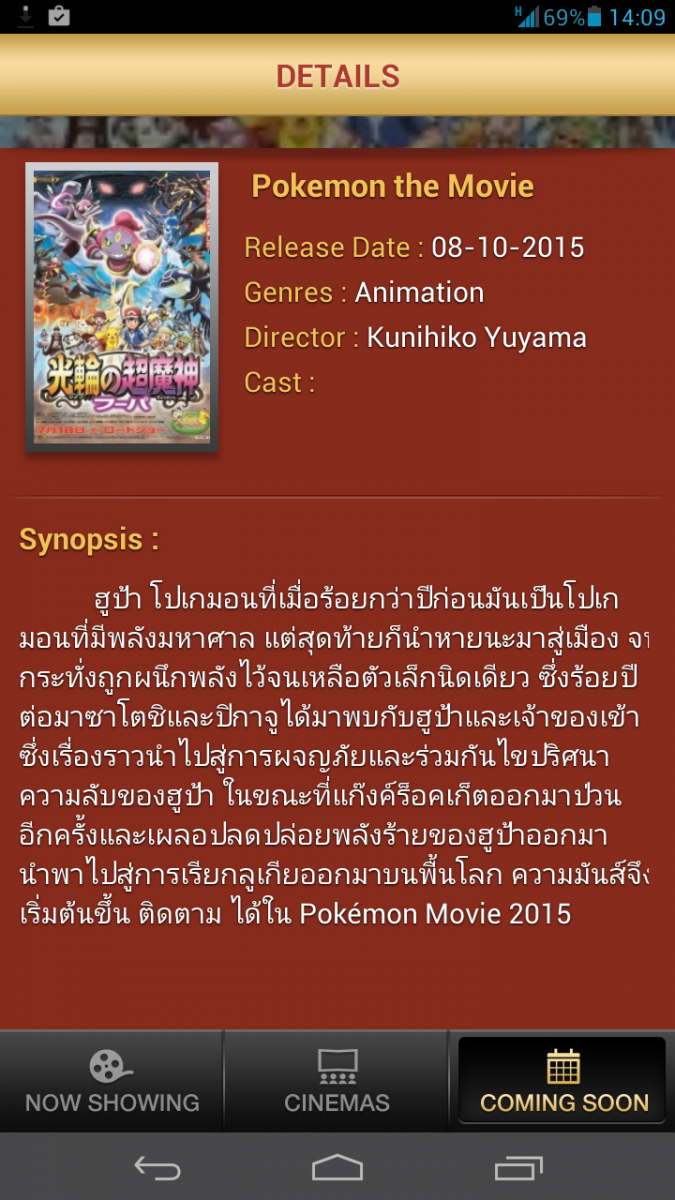Open the Cinemas tab
This screenshot has width=675, height=1200.
pyautogui.click(x=337, y=1081)
